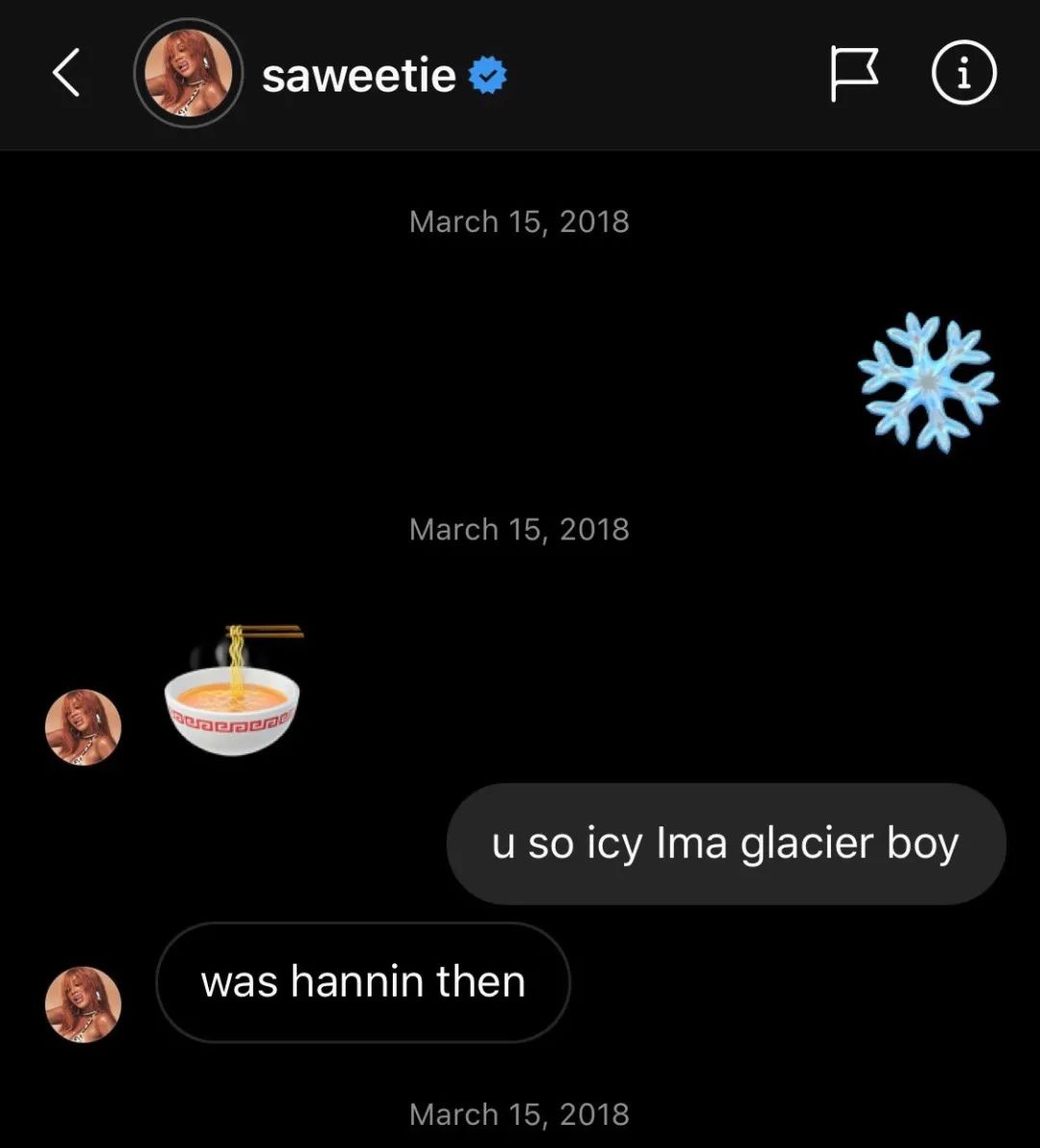Tap avatar beside "was hannin then" message

(x=84, y=1004)
